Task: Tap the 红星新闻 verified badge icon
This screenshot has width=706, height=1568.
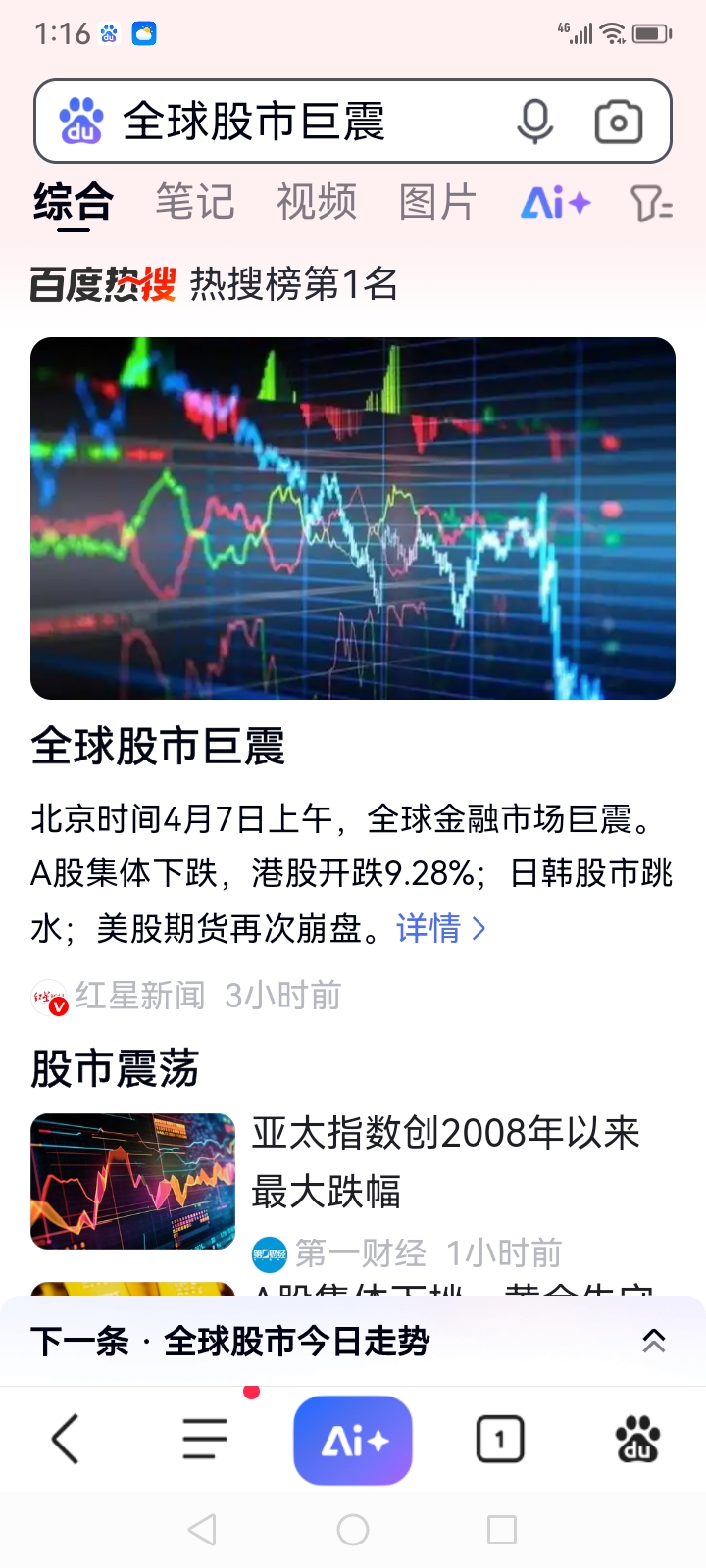Action: [x=46, y=996]
